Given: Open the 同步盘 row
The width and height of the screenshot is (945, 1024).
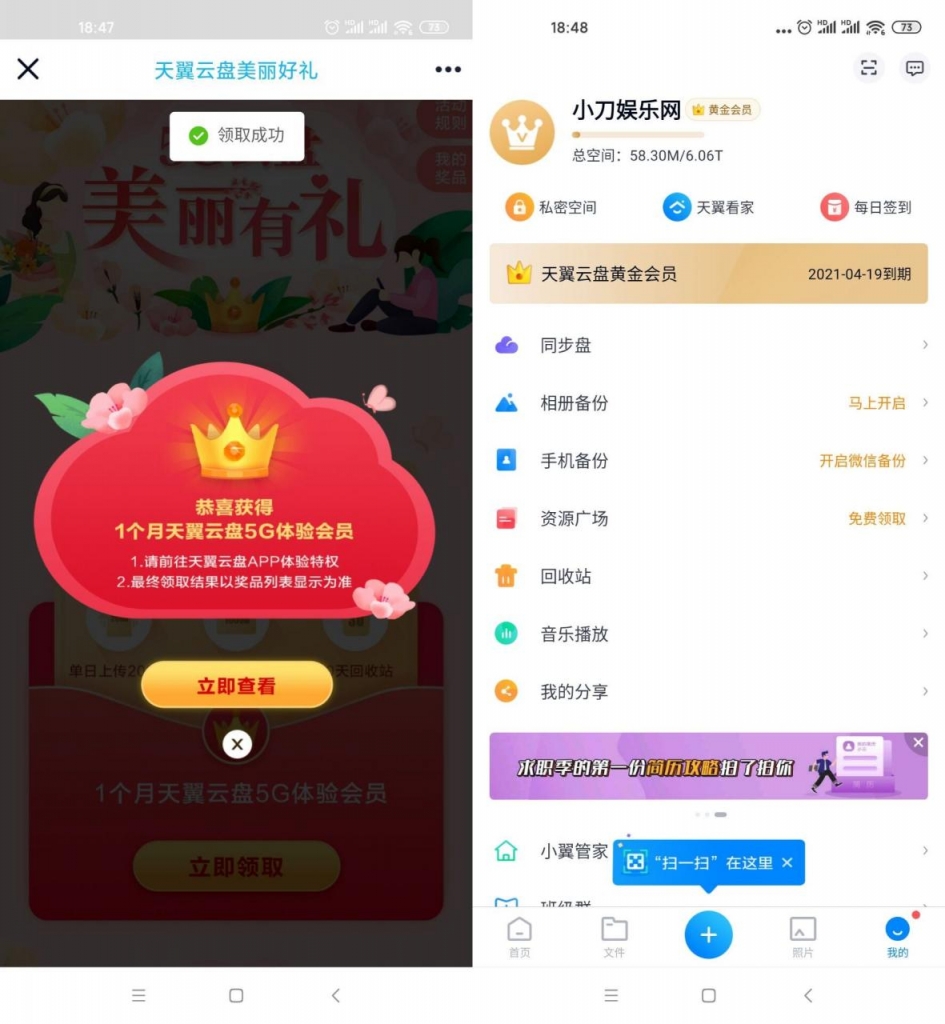Looking at the screenshot, I should tap(708, 345).
